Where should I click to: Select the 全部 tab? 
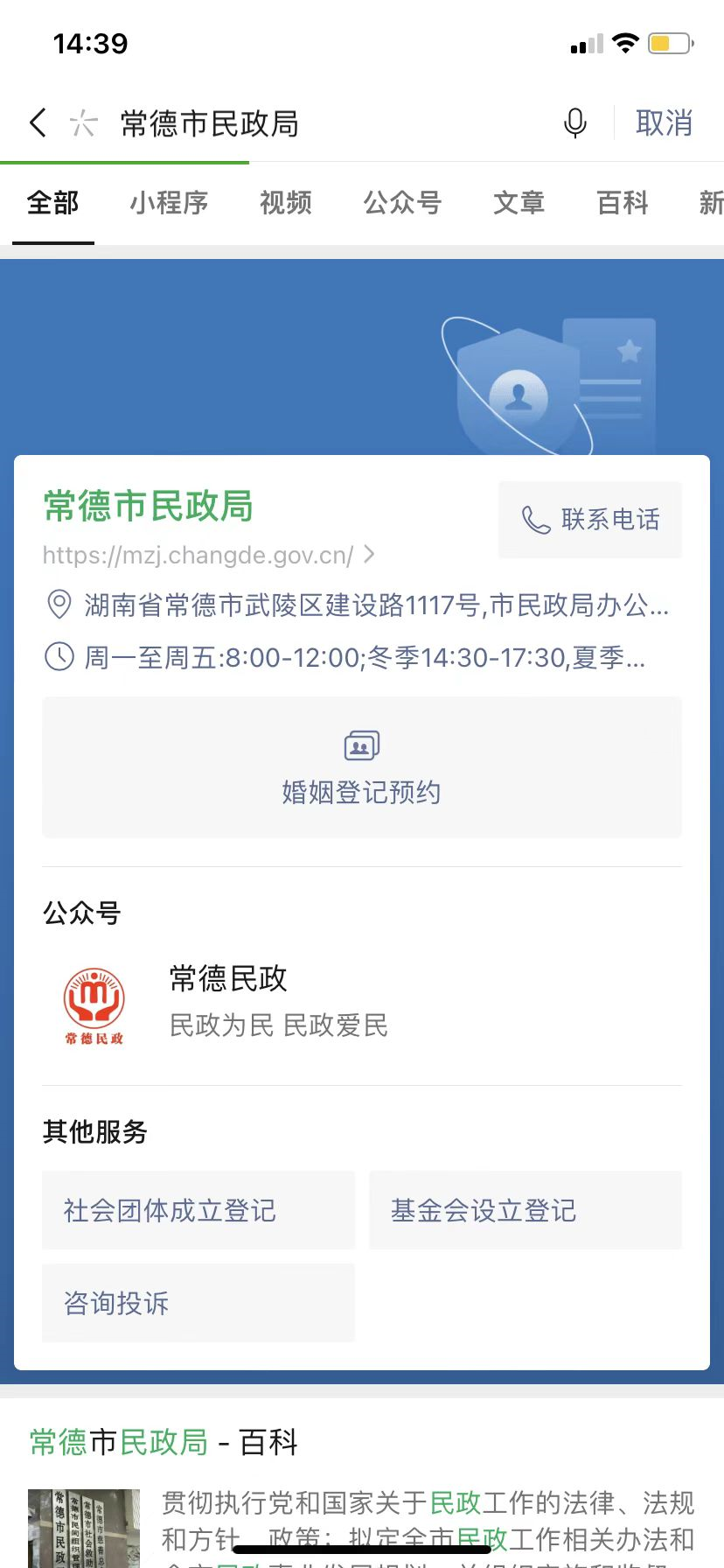52,203
